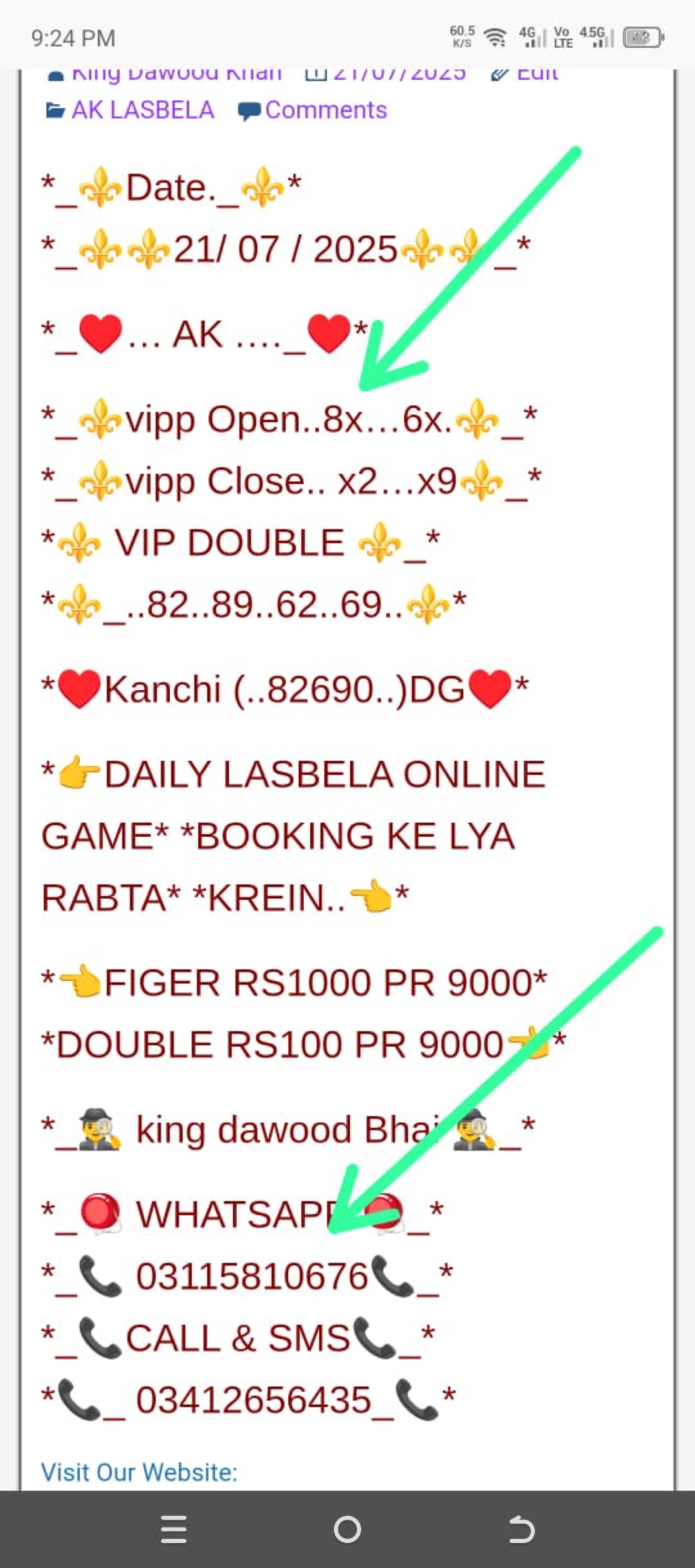Screen dimensions: 695x1568
Task: Open King Dawood Khan author link
Action: pyautogui.click(x=176, y=75)
